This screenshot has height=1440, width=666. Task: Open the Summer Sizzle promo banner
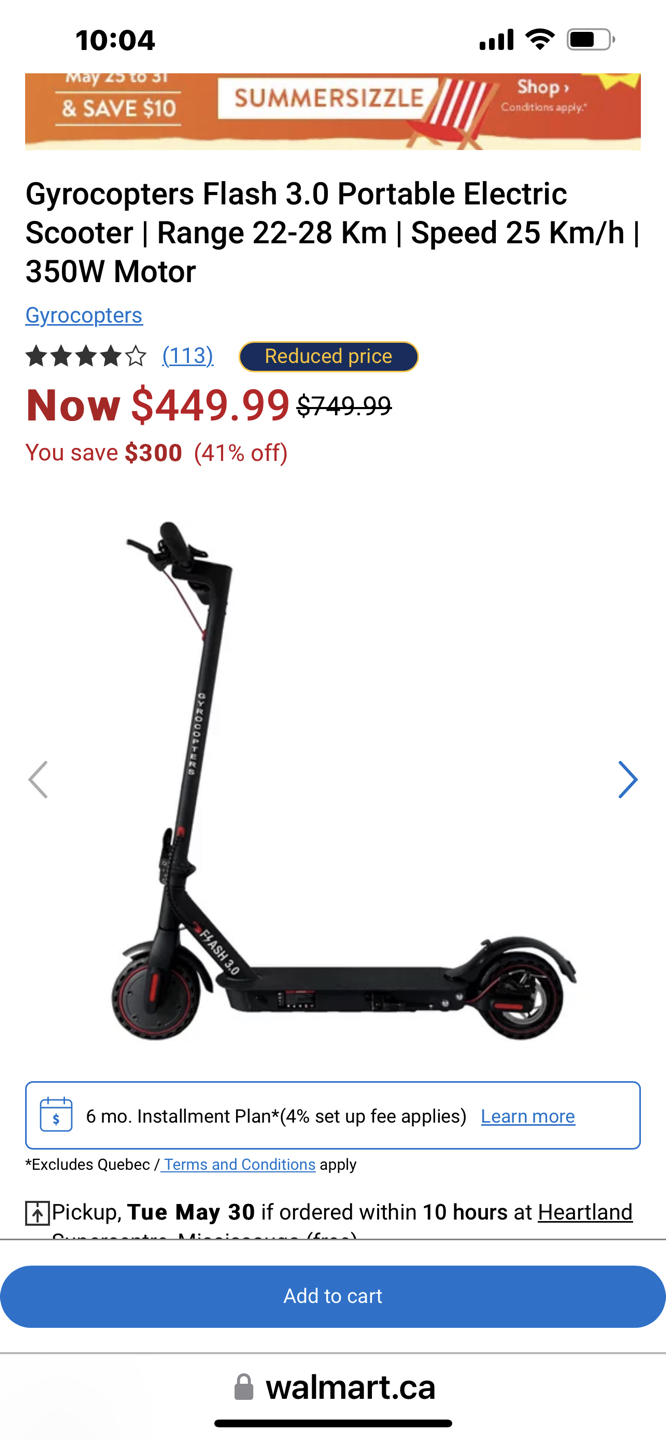332,110
